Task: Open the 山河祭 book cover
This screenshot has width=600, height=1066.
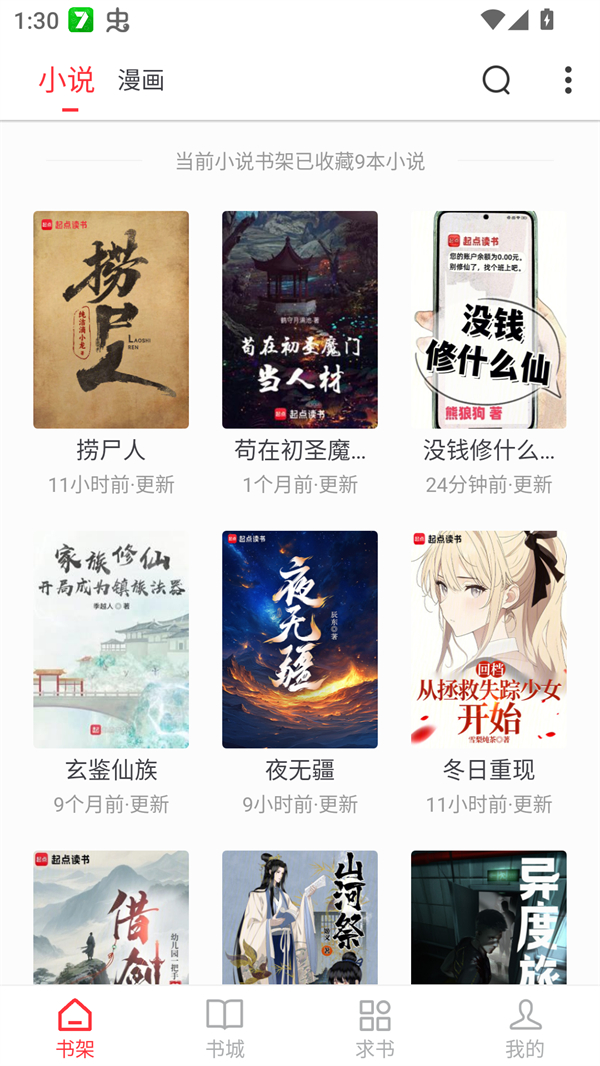Action: [x=300, y=917]
